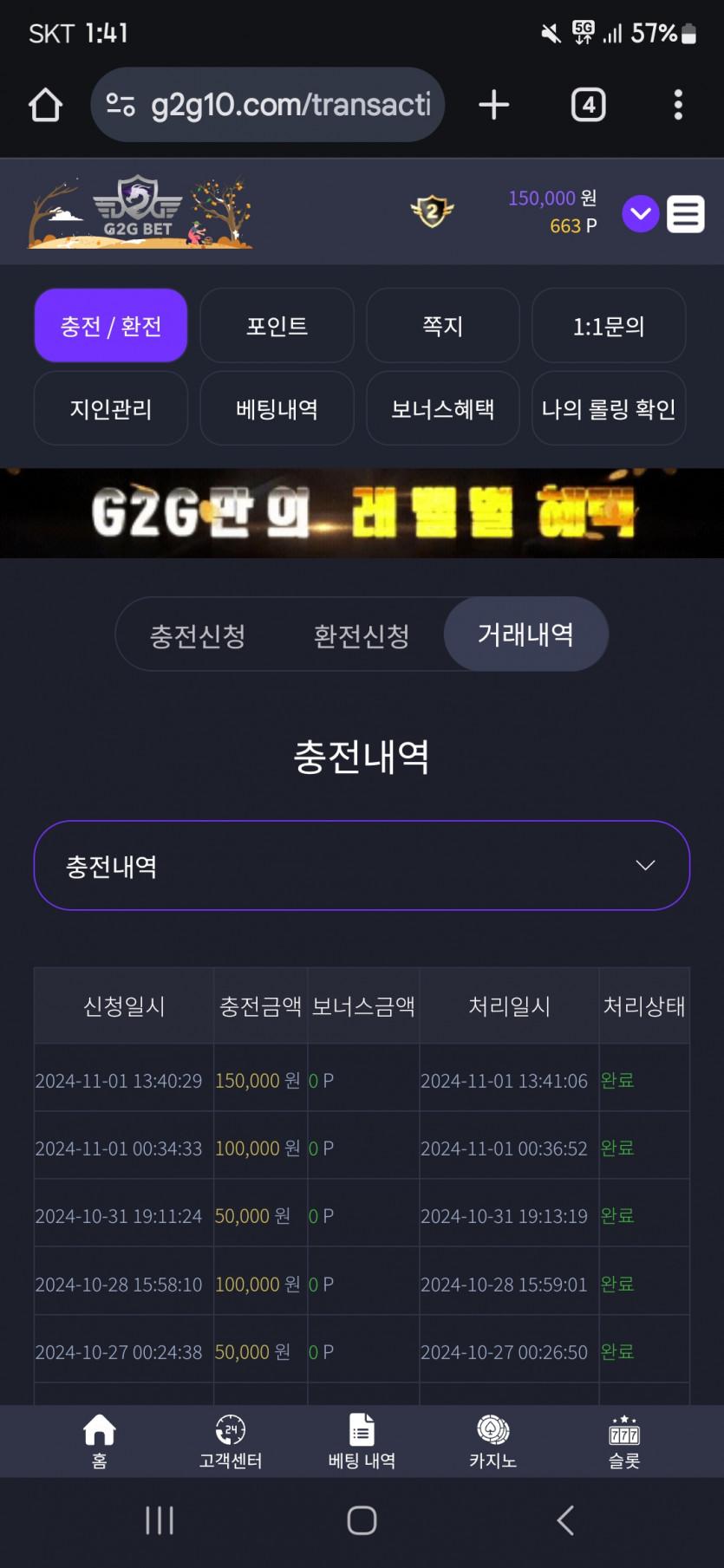Open the site hamburger menu

click(685, 213)
